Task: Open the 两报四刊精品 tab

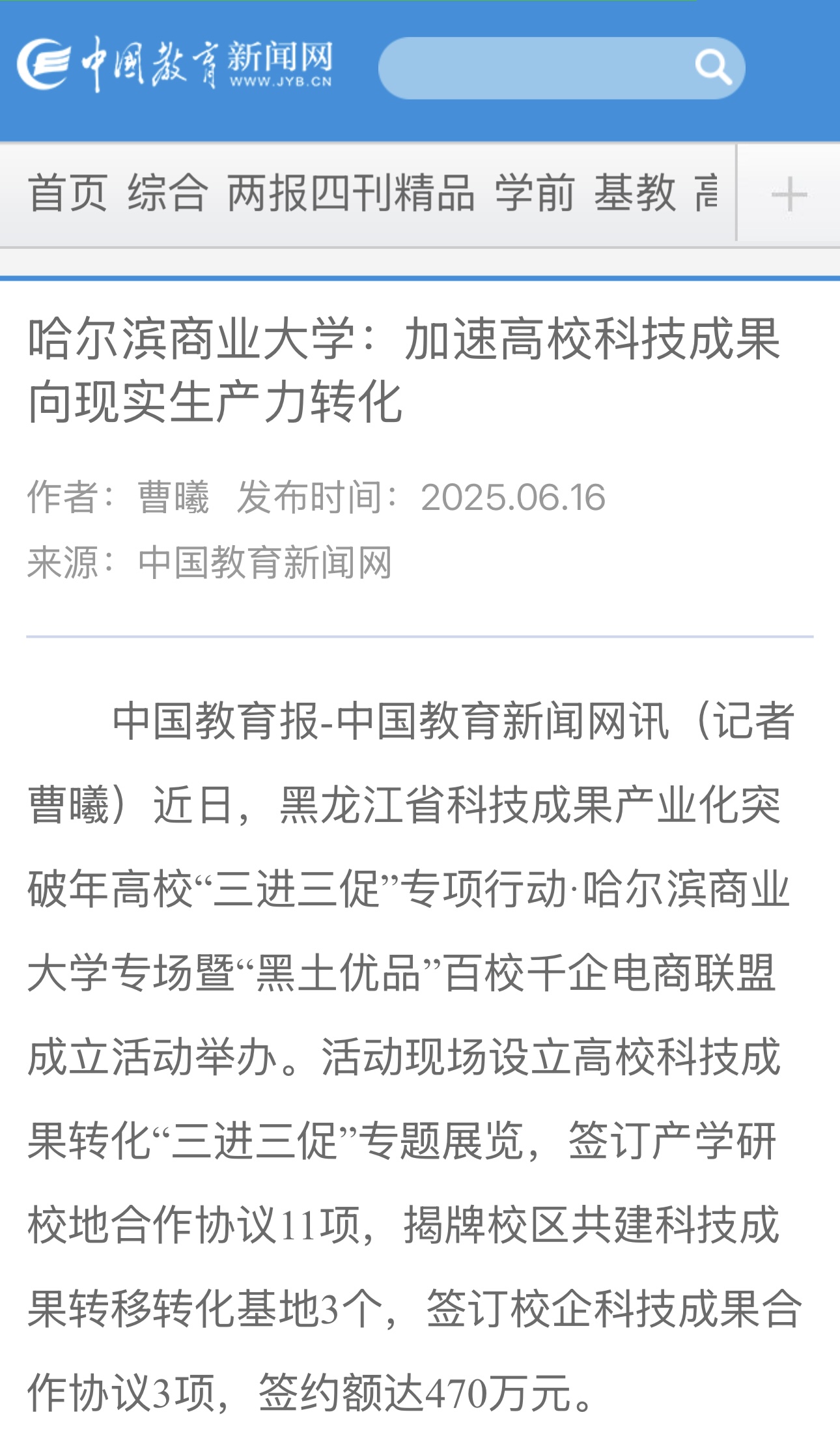Action: (350, 193)
